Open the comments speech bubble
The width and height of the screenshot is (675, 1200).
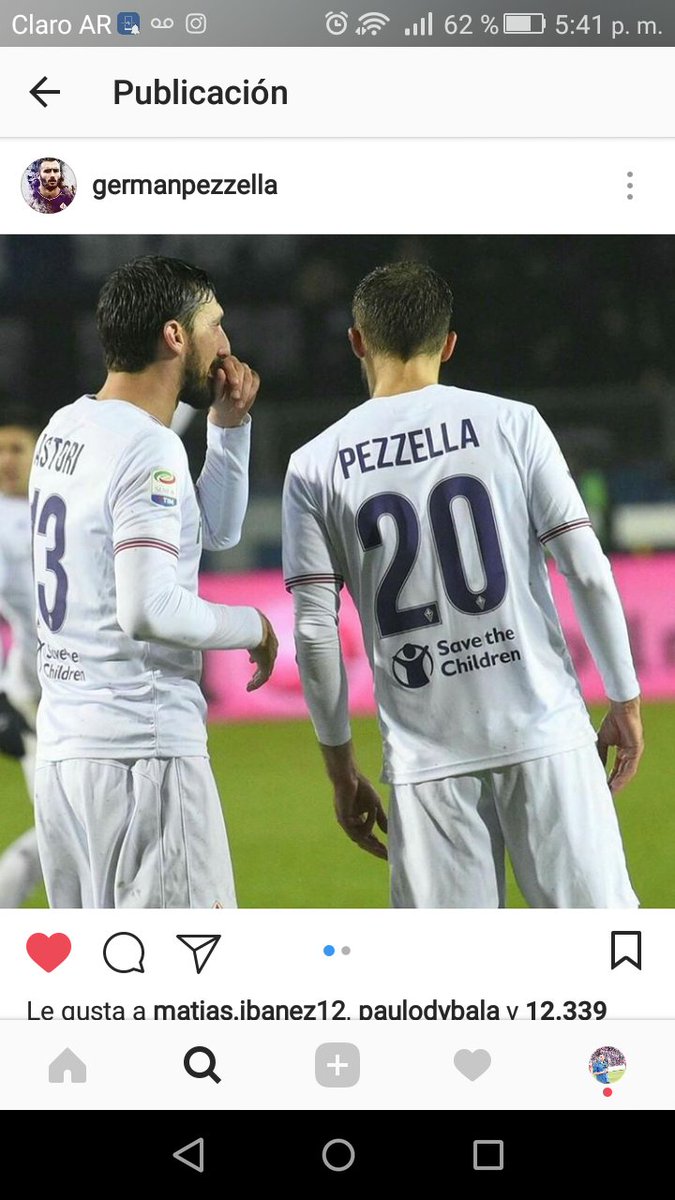point(124,953)
